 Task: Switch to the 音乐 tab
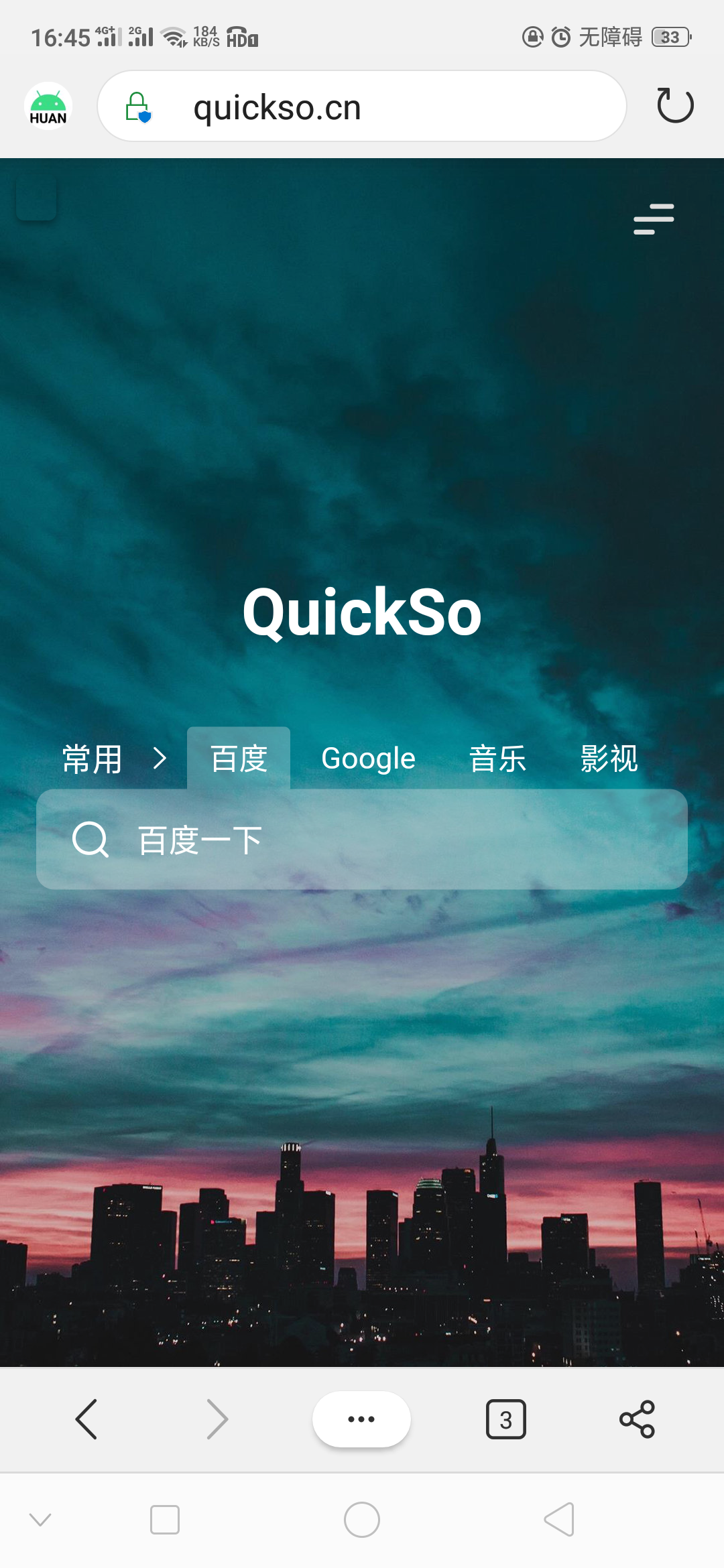(x=497, y=759)
